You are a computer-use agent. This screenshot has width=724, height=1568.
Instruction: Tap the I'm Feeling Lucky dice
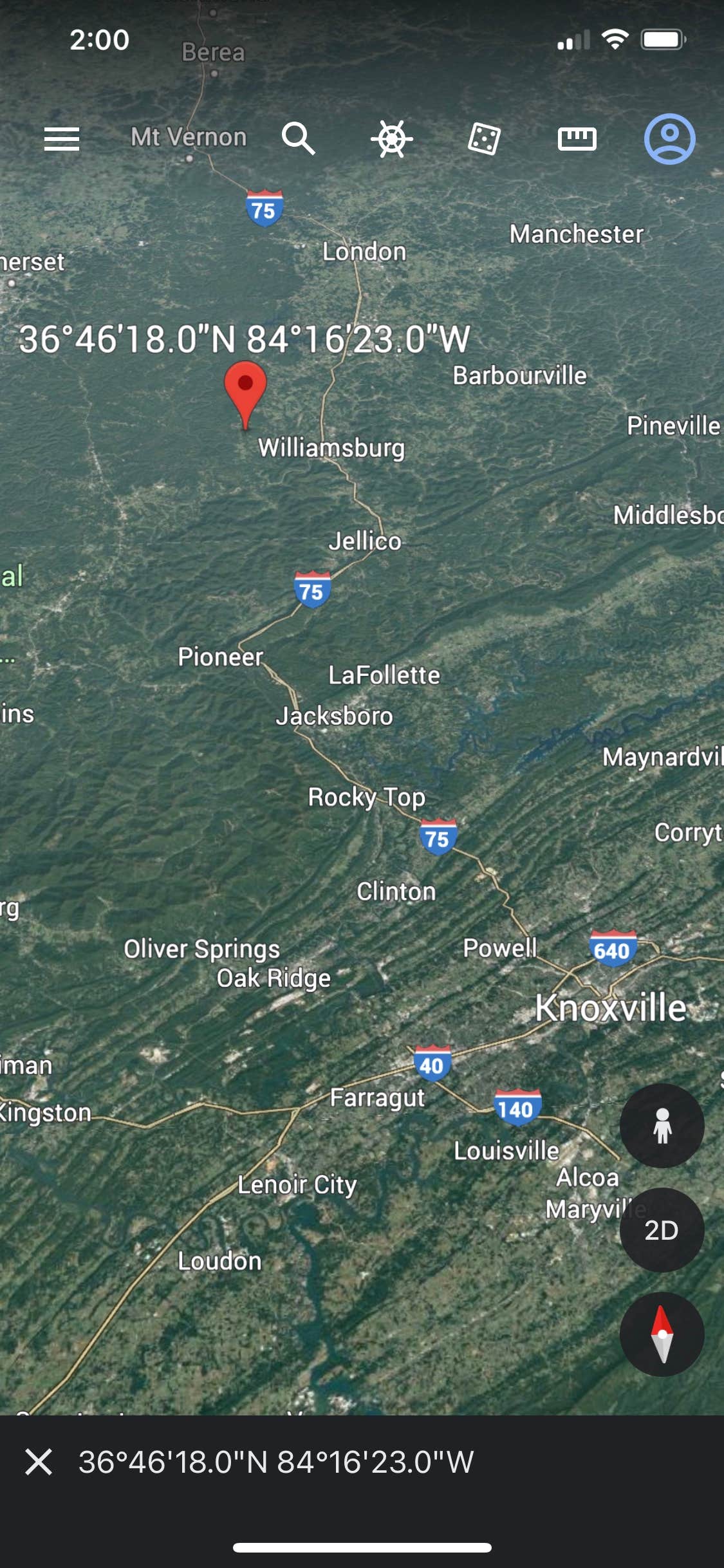(x=484, y=139)
